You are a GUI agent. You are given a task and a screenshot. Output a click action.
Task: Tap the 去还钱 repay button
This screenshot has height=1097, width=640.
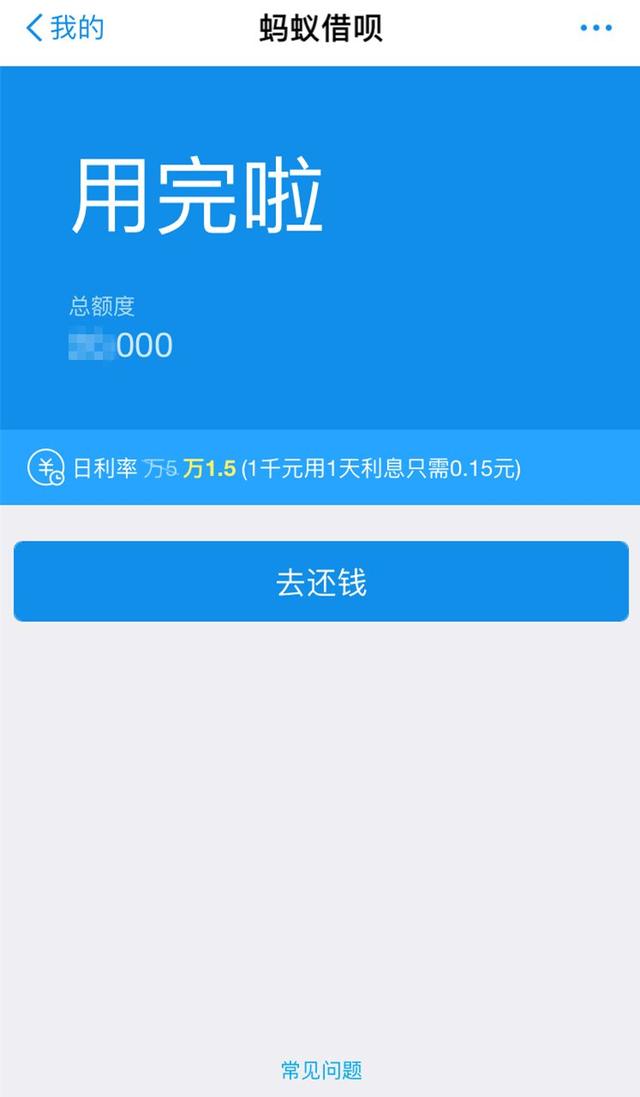coord(321,581)
